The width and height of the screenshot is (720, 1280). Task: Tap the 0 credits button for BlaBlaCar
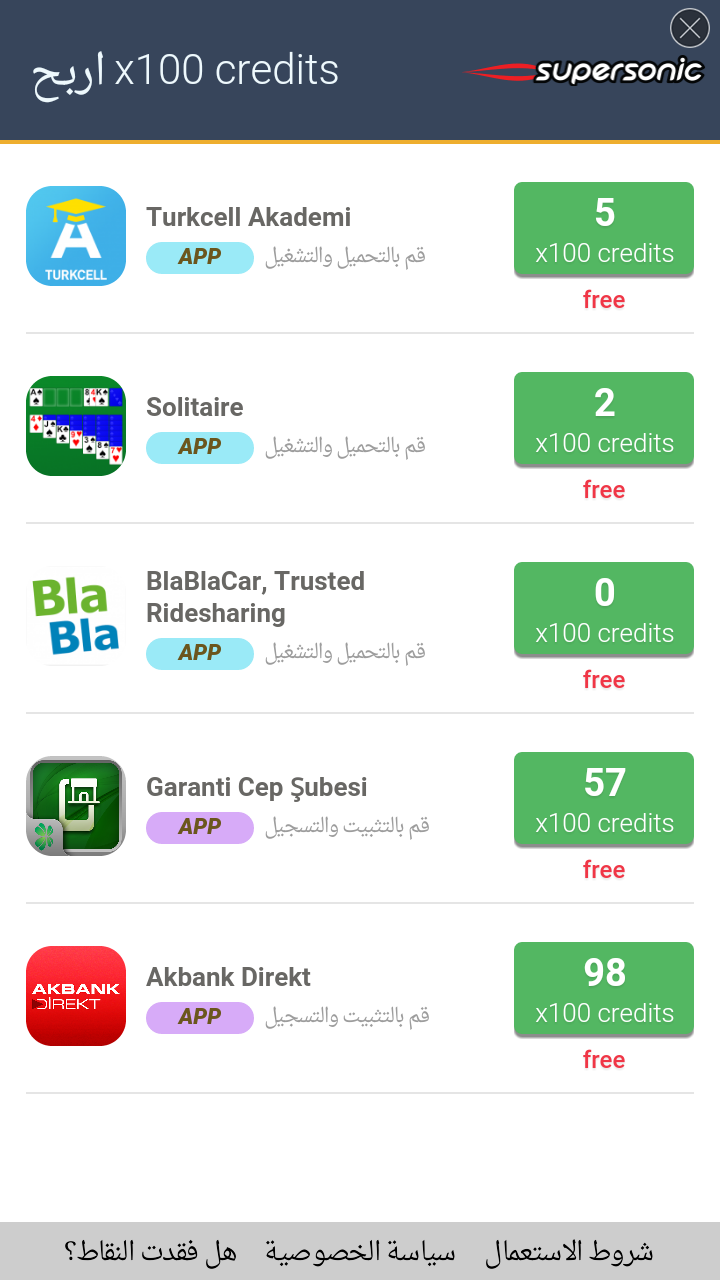[x=604, y=609]
